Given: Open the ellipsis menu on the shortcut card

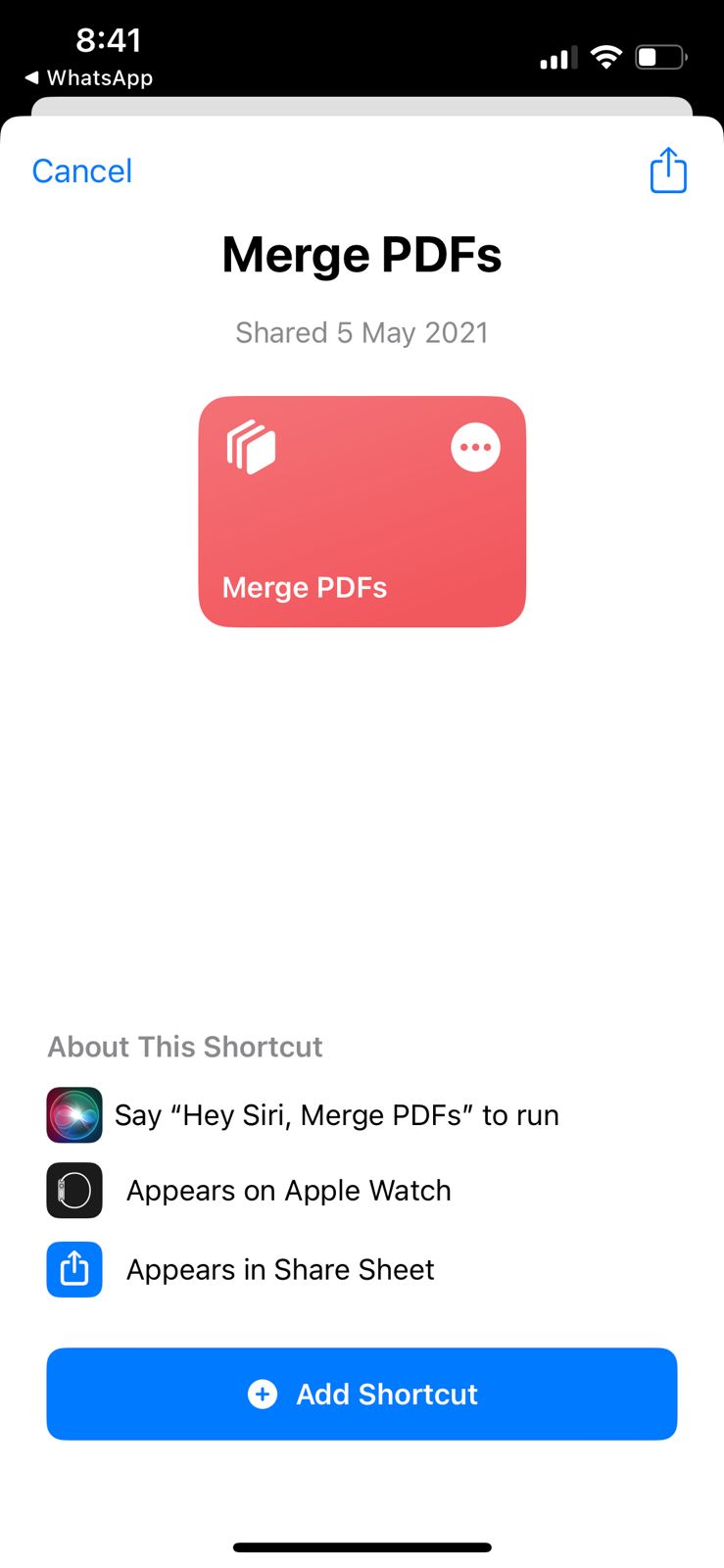Looking at the screenshot, I should click(475, 446).
